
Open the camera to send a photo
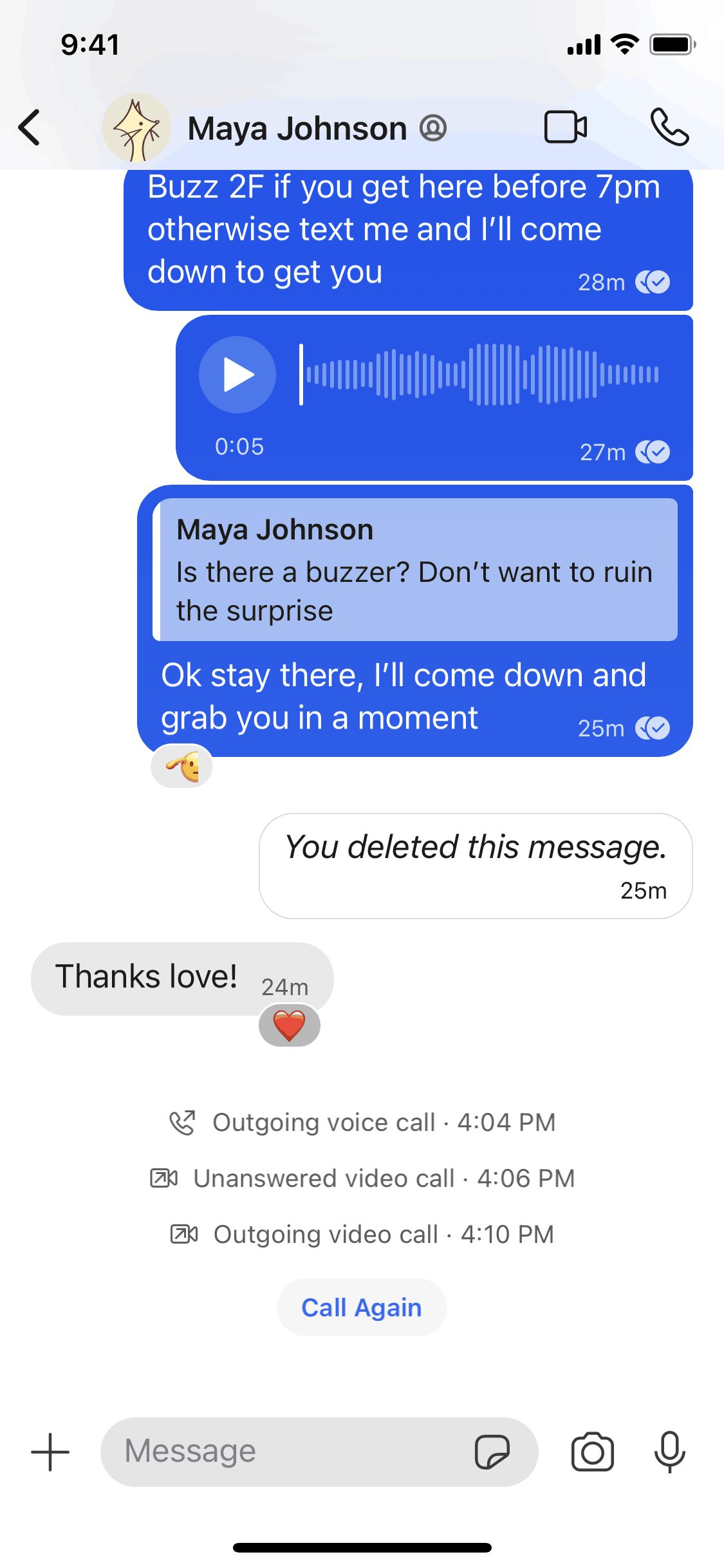(592, 1452)
